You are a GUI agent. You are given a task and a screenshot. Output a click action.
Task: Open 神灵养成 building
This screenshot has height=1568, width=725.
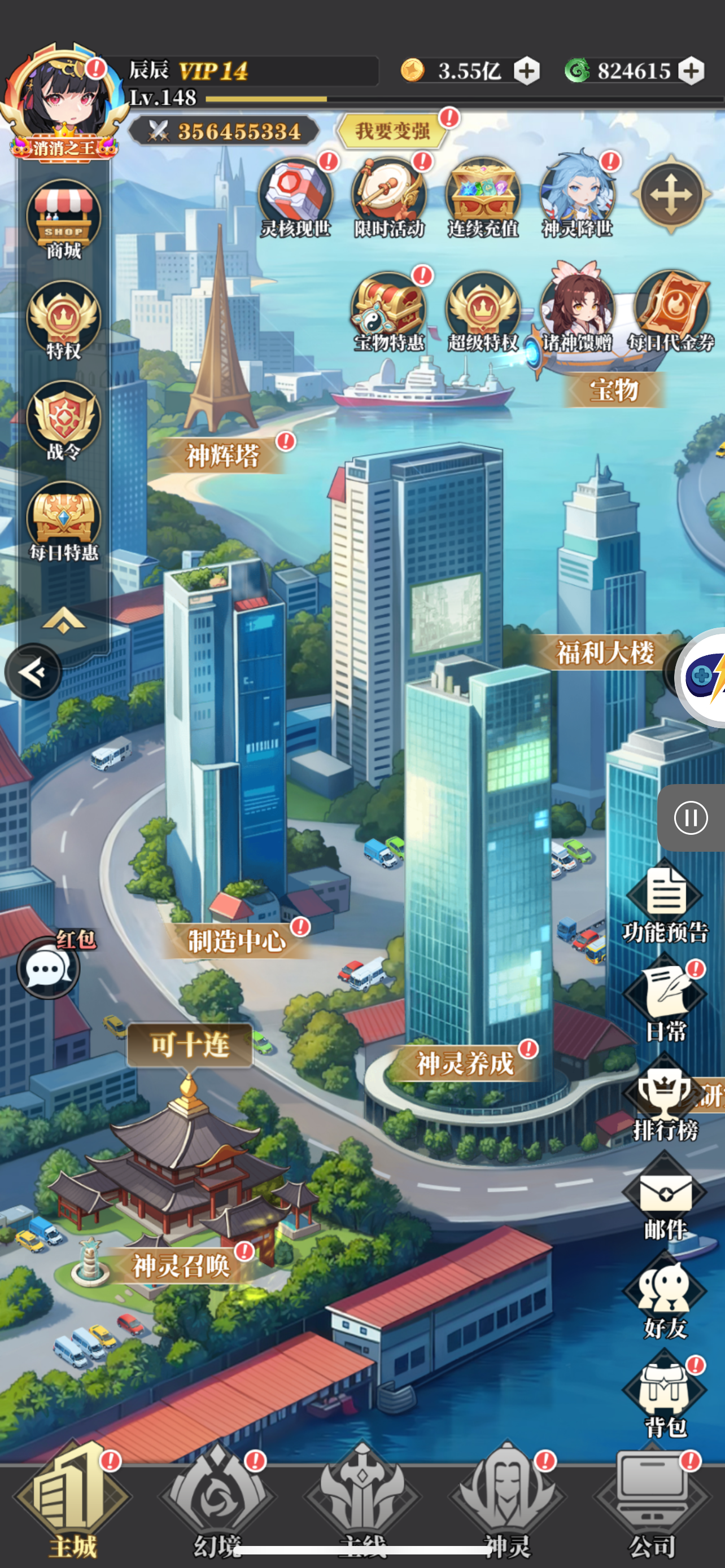point(465,1063)
